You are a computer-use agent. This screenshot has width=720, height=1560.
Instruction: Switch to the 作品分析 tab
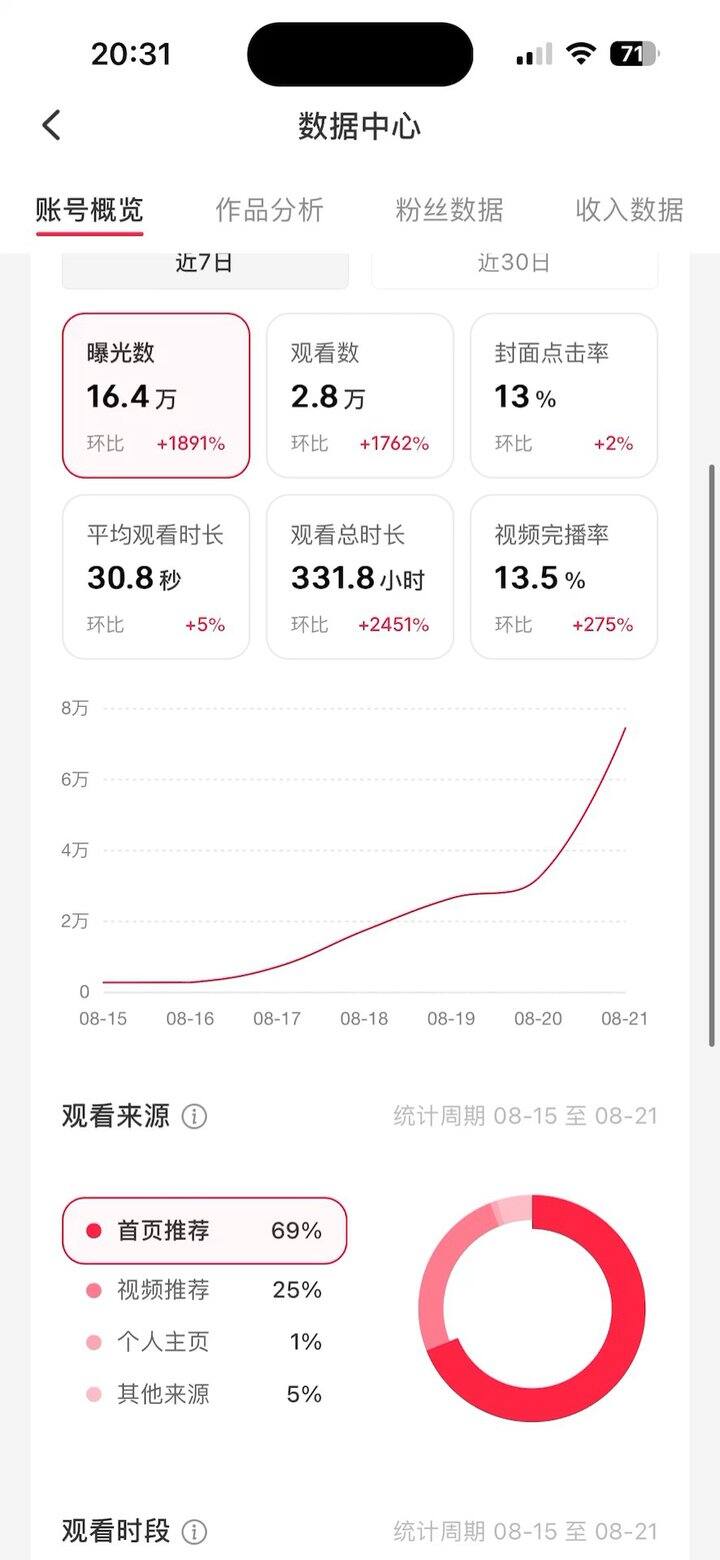[x=269, y=210]
